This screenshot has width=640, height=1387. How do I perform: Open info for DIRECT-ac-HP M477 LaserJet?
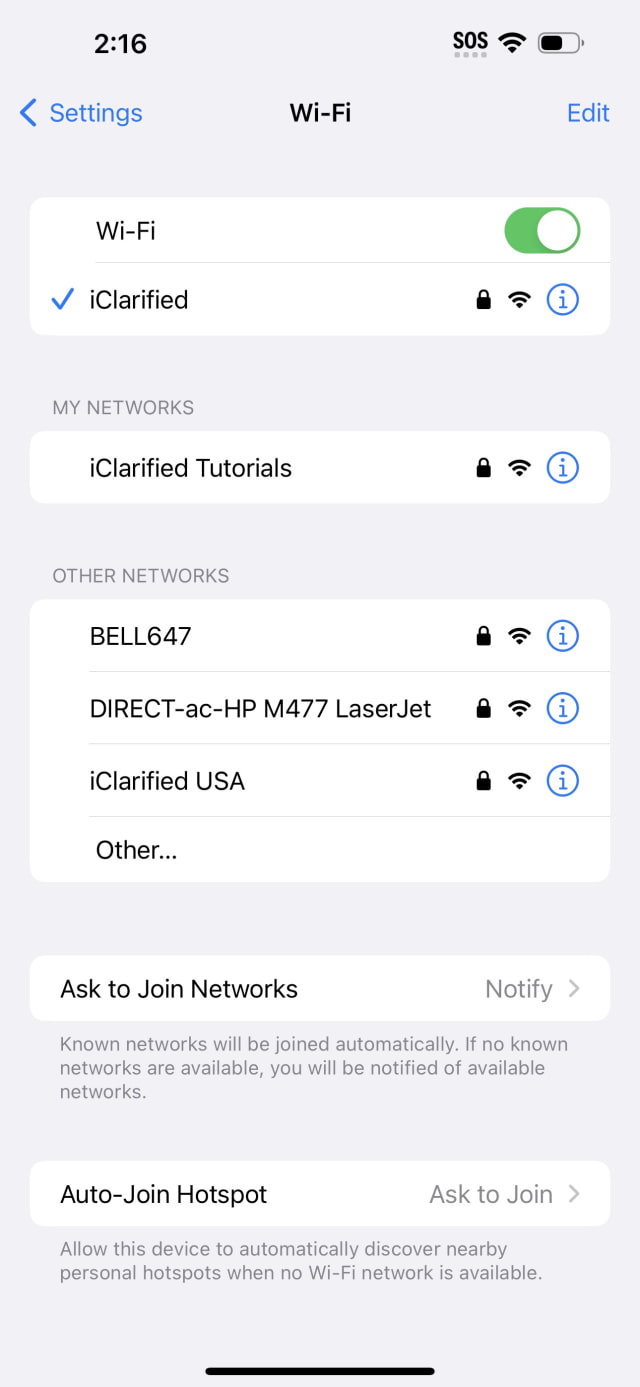[563, 708]
